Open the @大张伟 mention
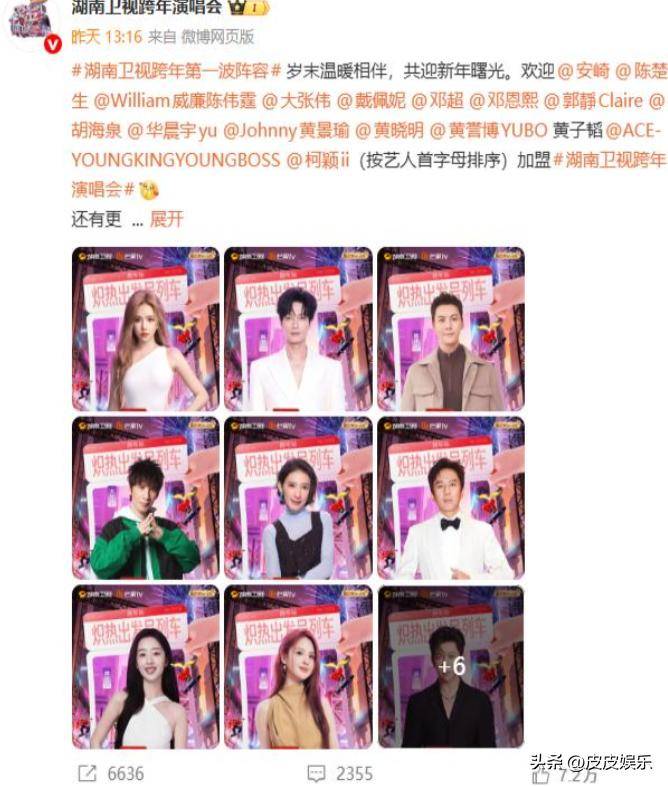668x786 pixels. (x=295, y=101)
